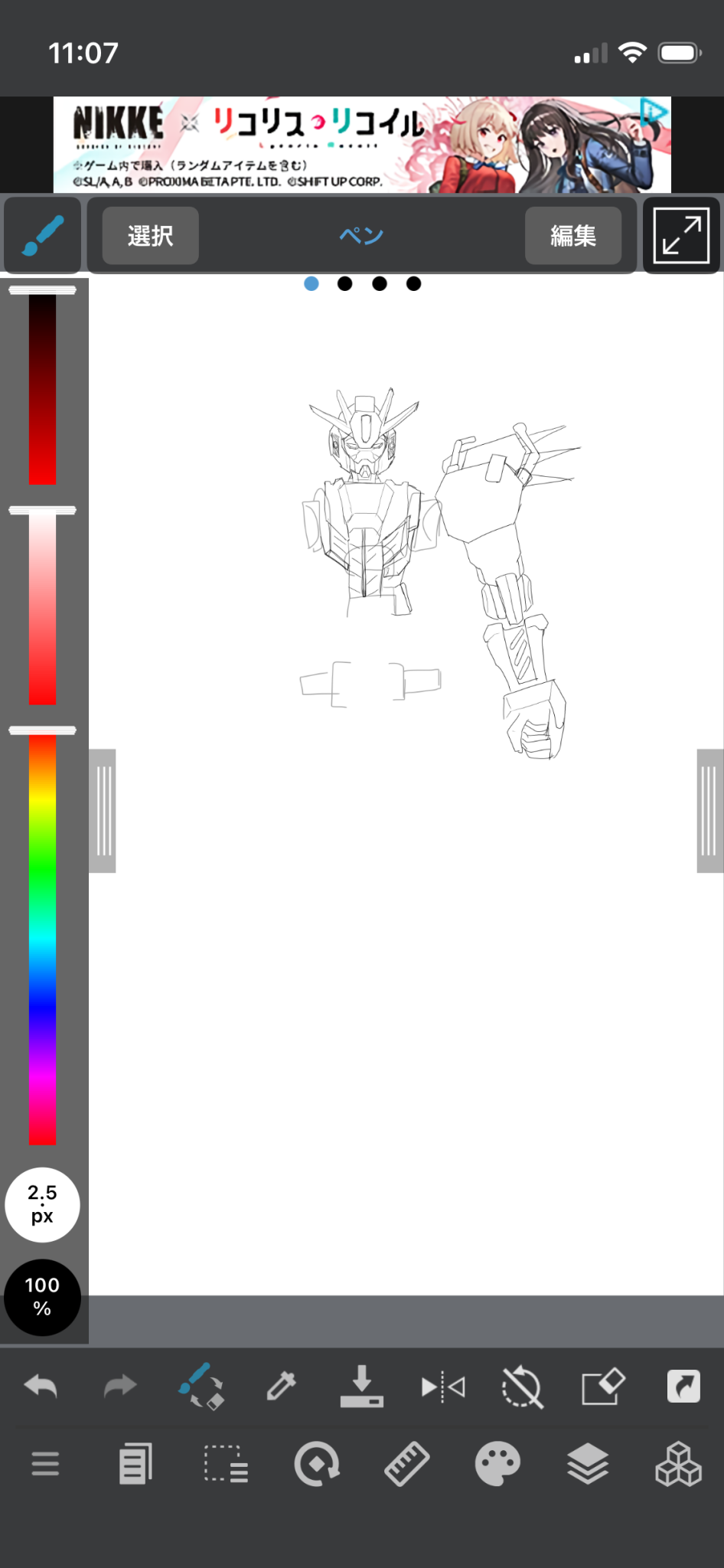This screenshot has height=1568, width=724.
Task: Open the layers panel
Action: click(x=588, y=1464)
